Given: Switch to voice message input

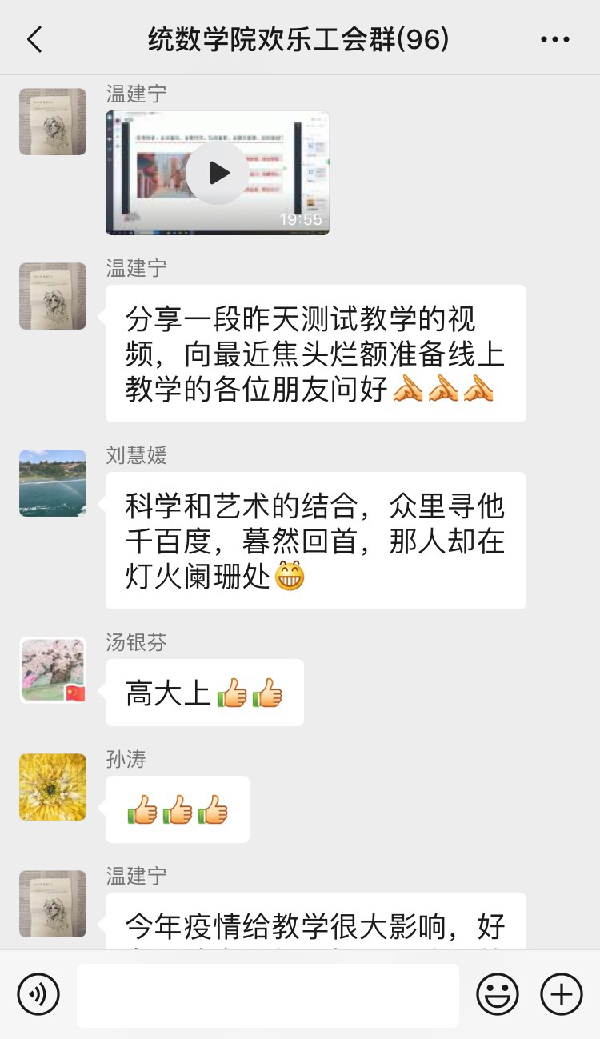Looking at the screenshot, I should point(39,995).
